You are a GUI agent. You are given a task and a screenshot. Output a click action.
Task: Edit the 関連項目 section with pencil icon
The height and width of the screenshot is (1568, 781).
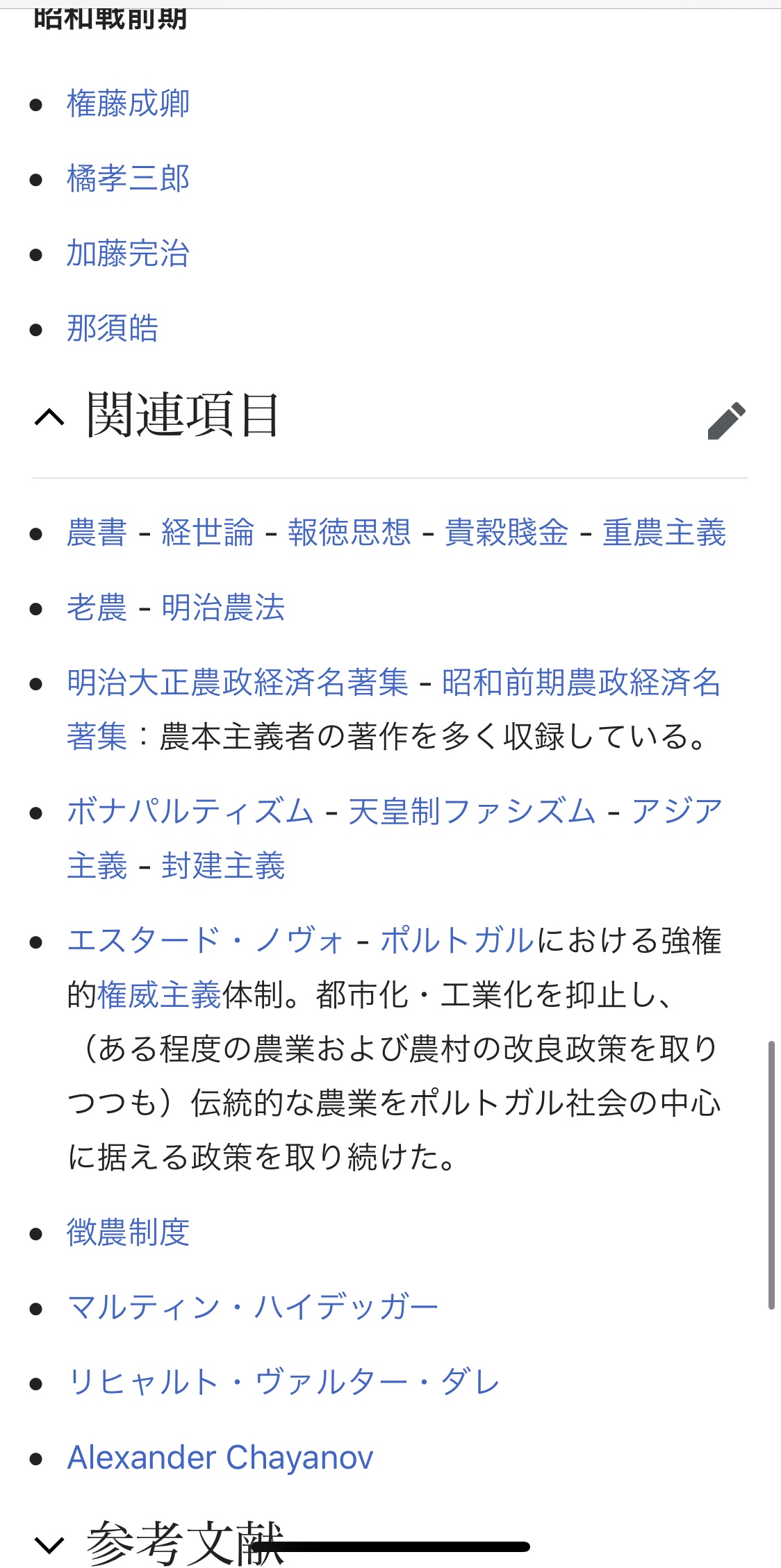click(726, 420)
